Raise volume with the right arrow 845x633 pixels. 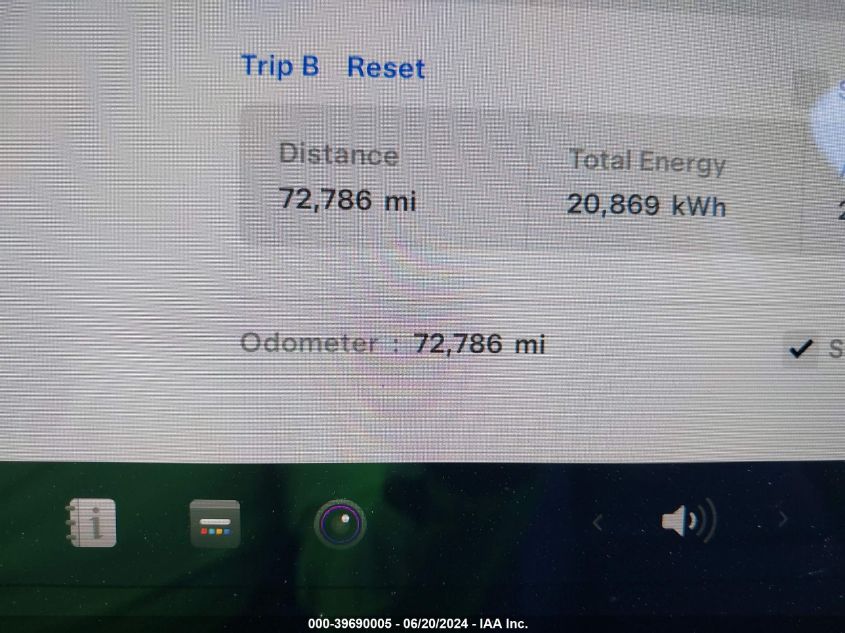[x=783, y=519]
